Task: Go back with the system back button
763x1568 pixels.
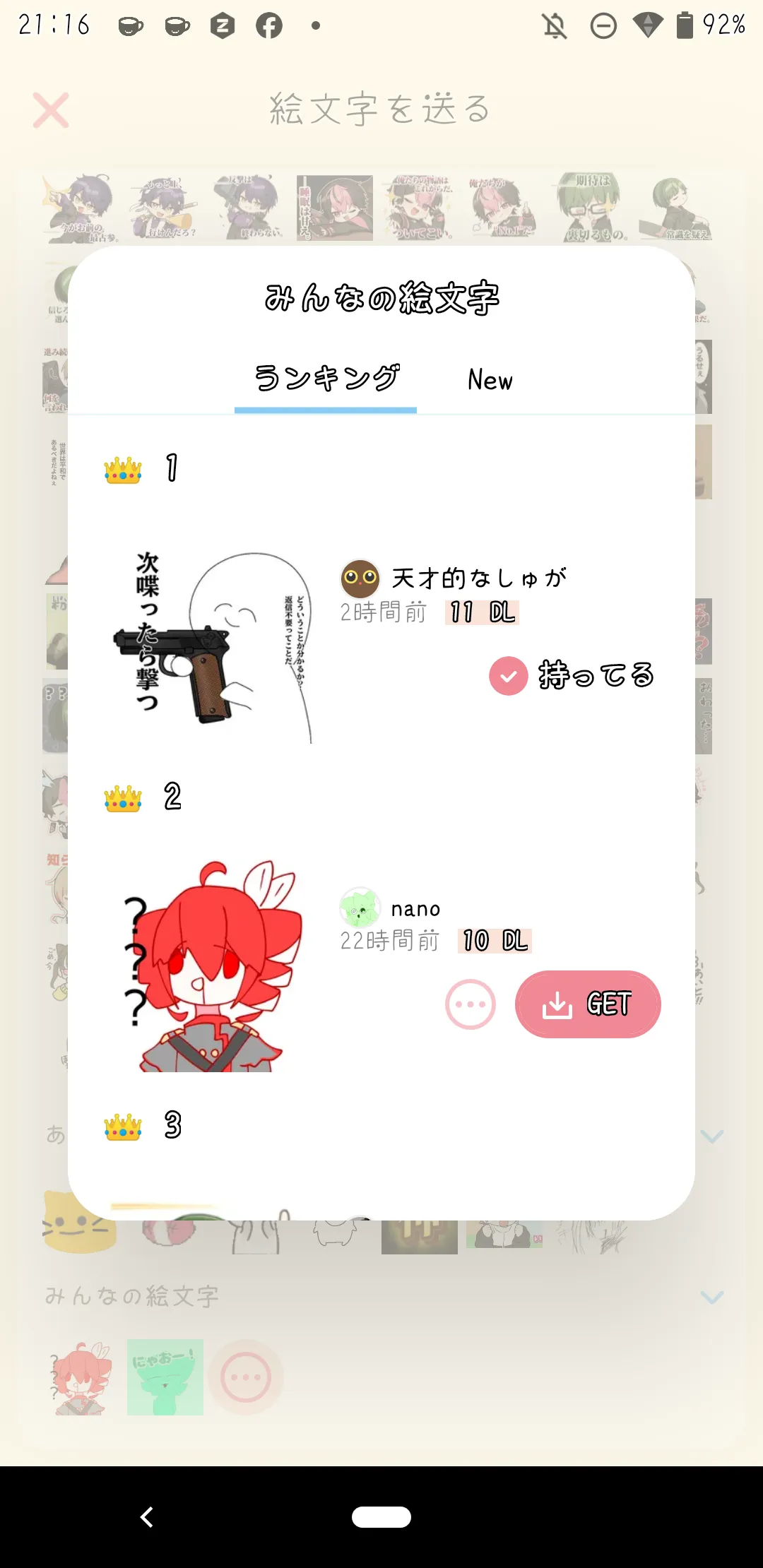Action: click(x=147, y=1516)
